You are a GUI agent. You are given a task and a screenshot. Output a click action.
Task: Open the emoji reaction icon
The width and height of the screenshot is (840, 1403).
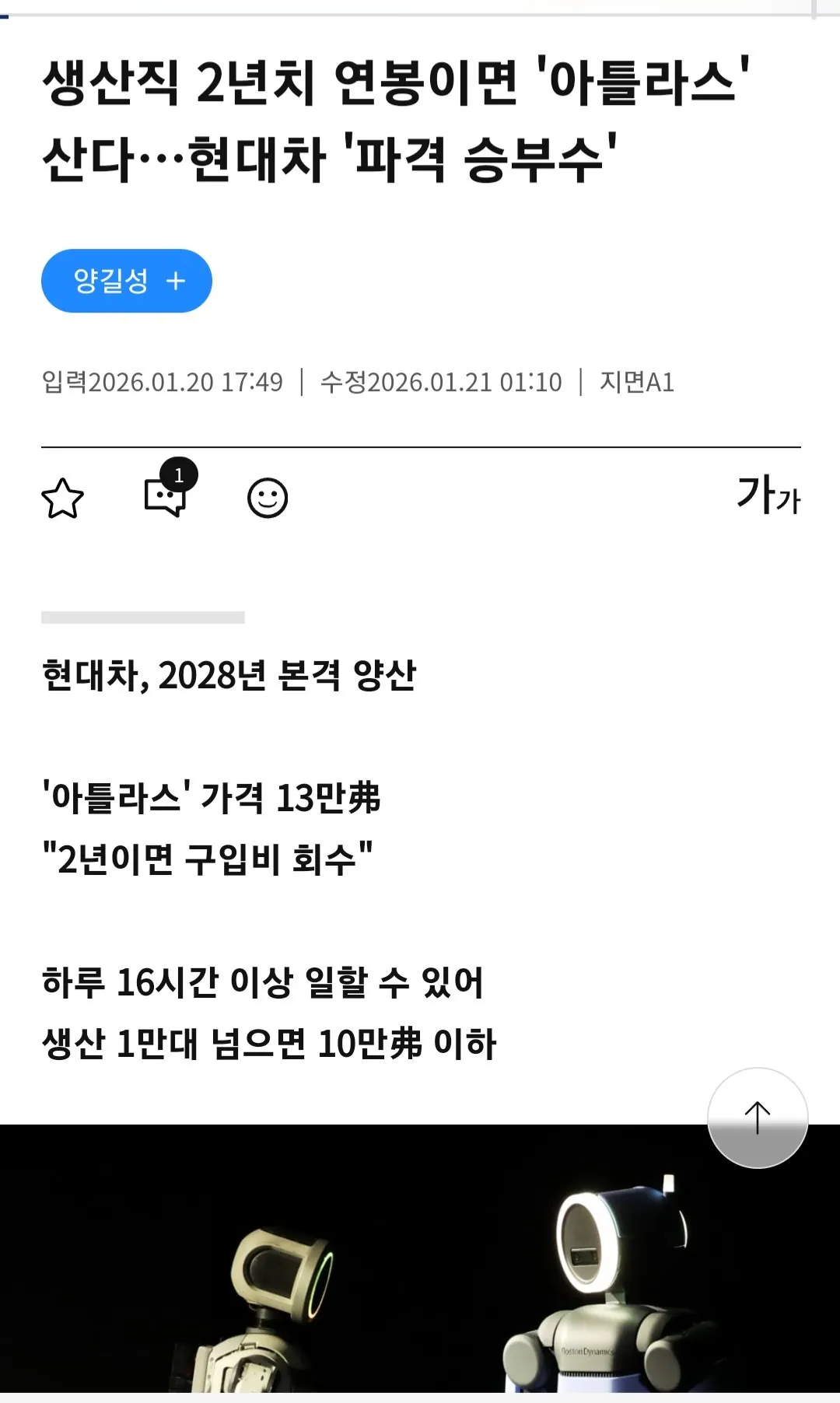(x=268, y=499)
